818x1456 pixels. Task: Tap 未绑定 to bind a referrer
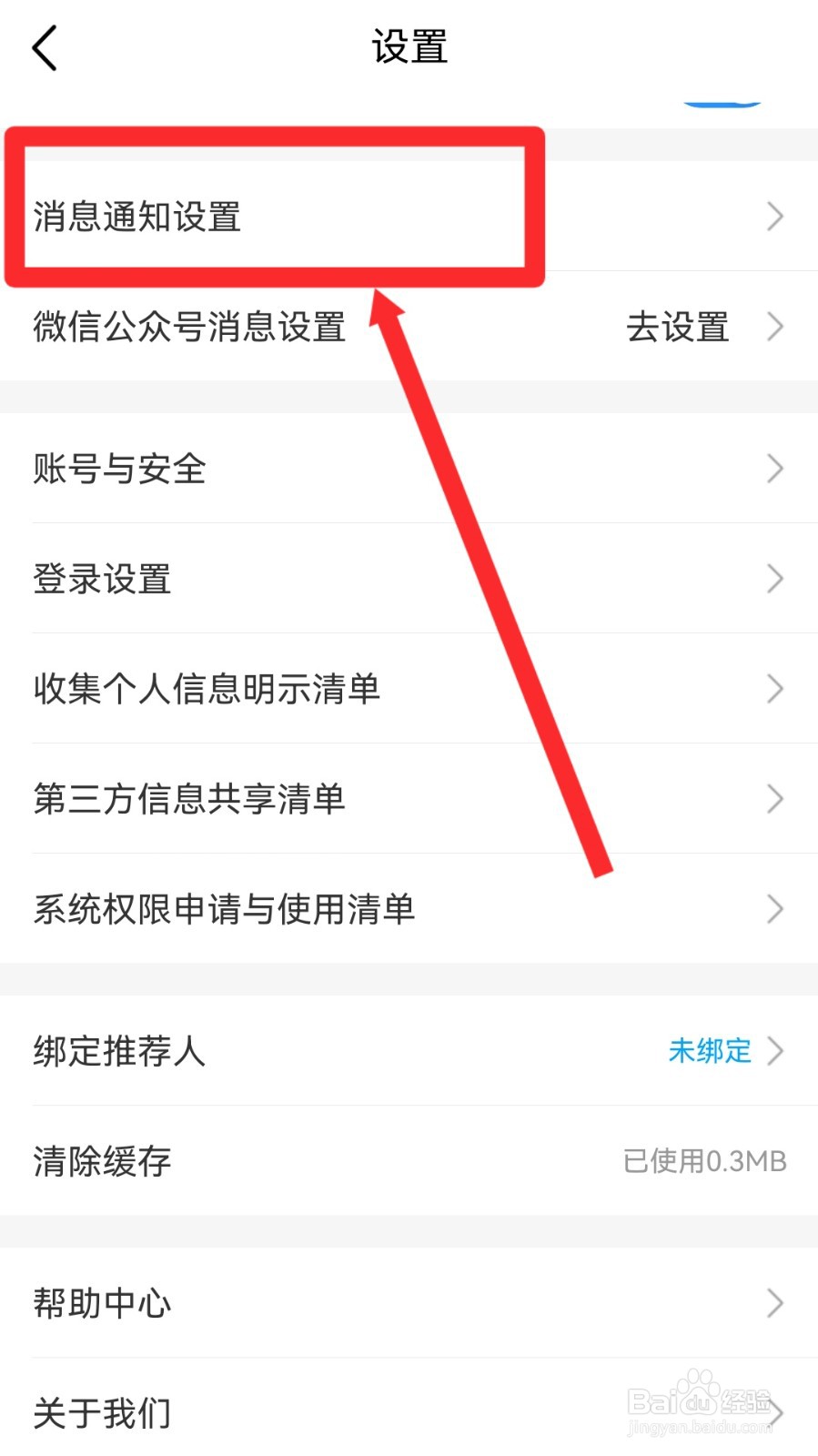pyautogui.click(x=710, y=1051)
